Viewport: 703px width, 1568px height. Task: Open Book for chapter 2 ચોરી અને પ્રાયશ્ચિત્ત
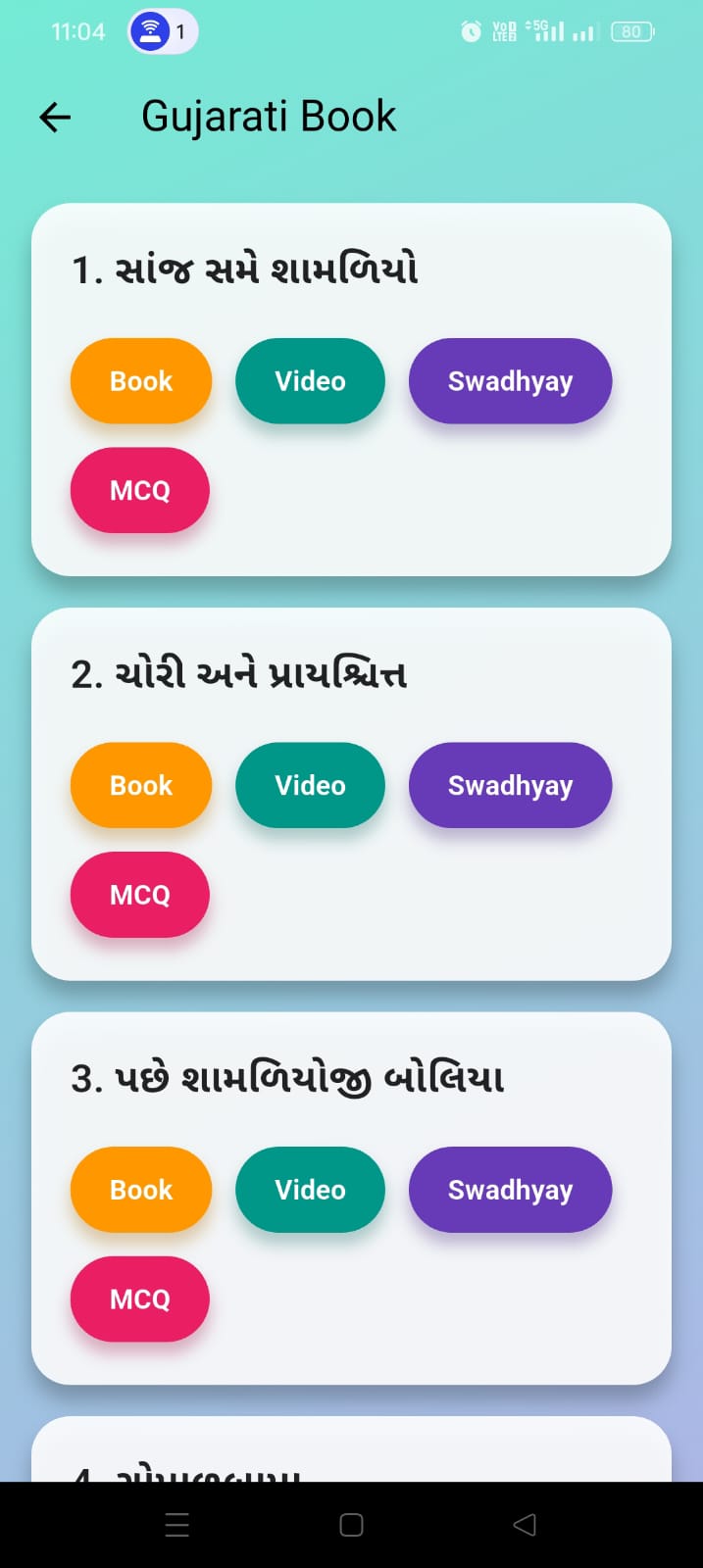pyautogui.click(x=141, y=785)
